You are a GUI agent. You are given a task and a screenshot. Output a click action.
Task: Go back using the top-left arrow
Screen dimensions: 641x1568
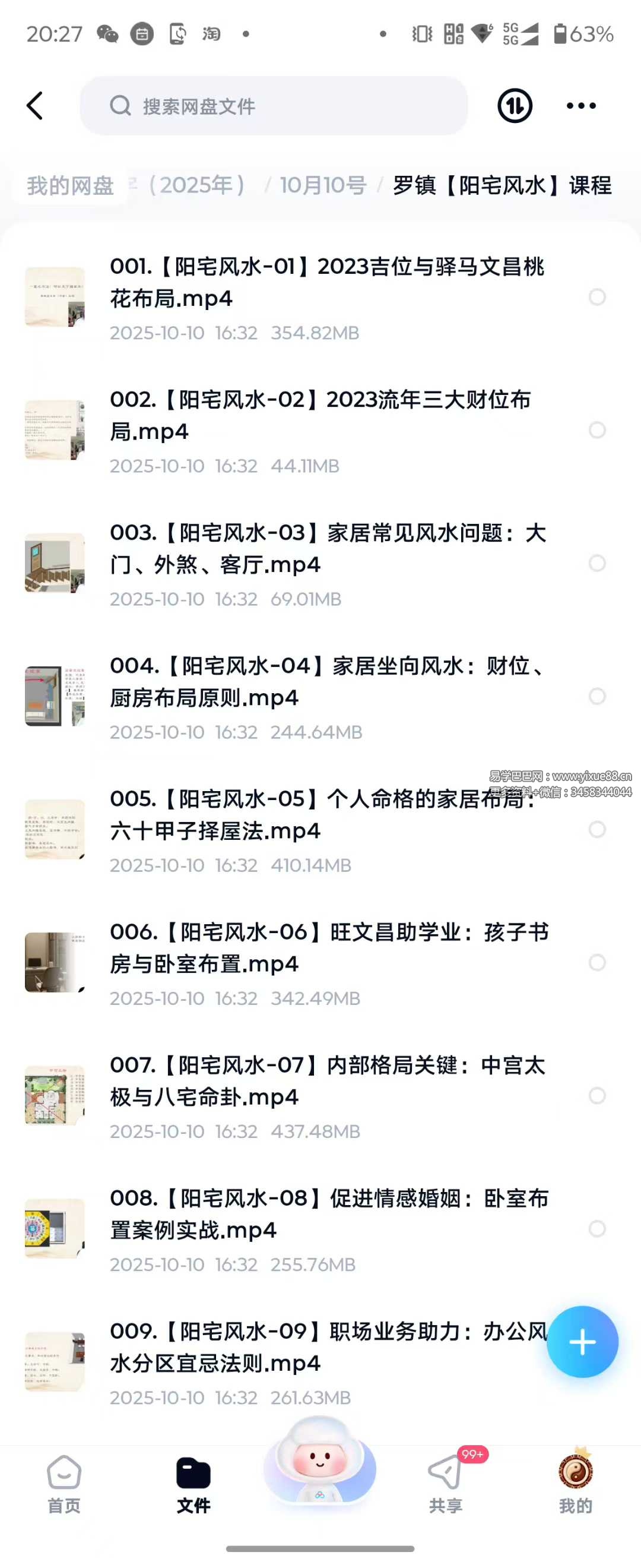pos(35,106)
